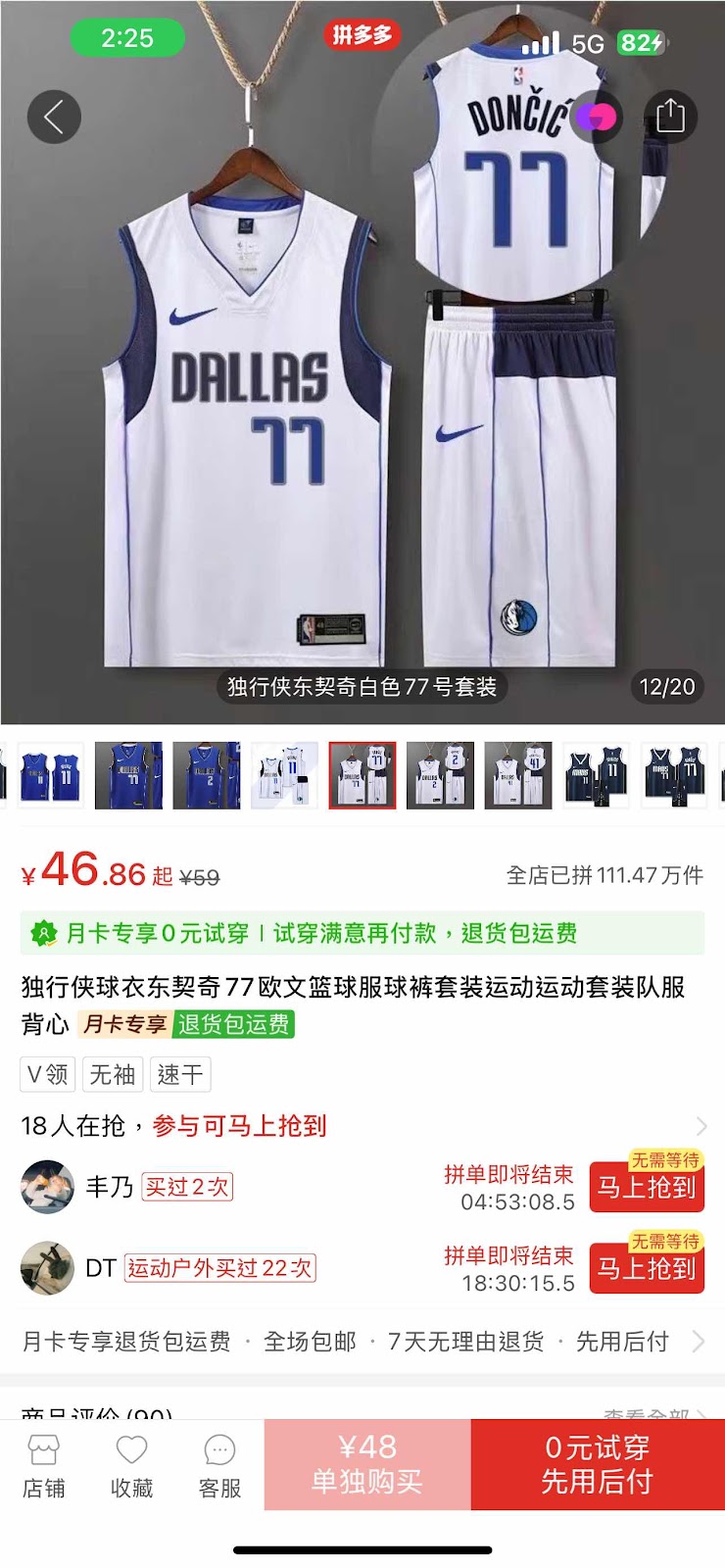The width and height of the screenshot is (725, 1568).
Task: Go back from the product page
Action: (54, 118)
